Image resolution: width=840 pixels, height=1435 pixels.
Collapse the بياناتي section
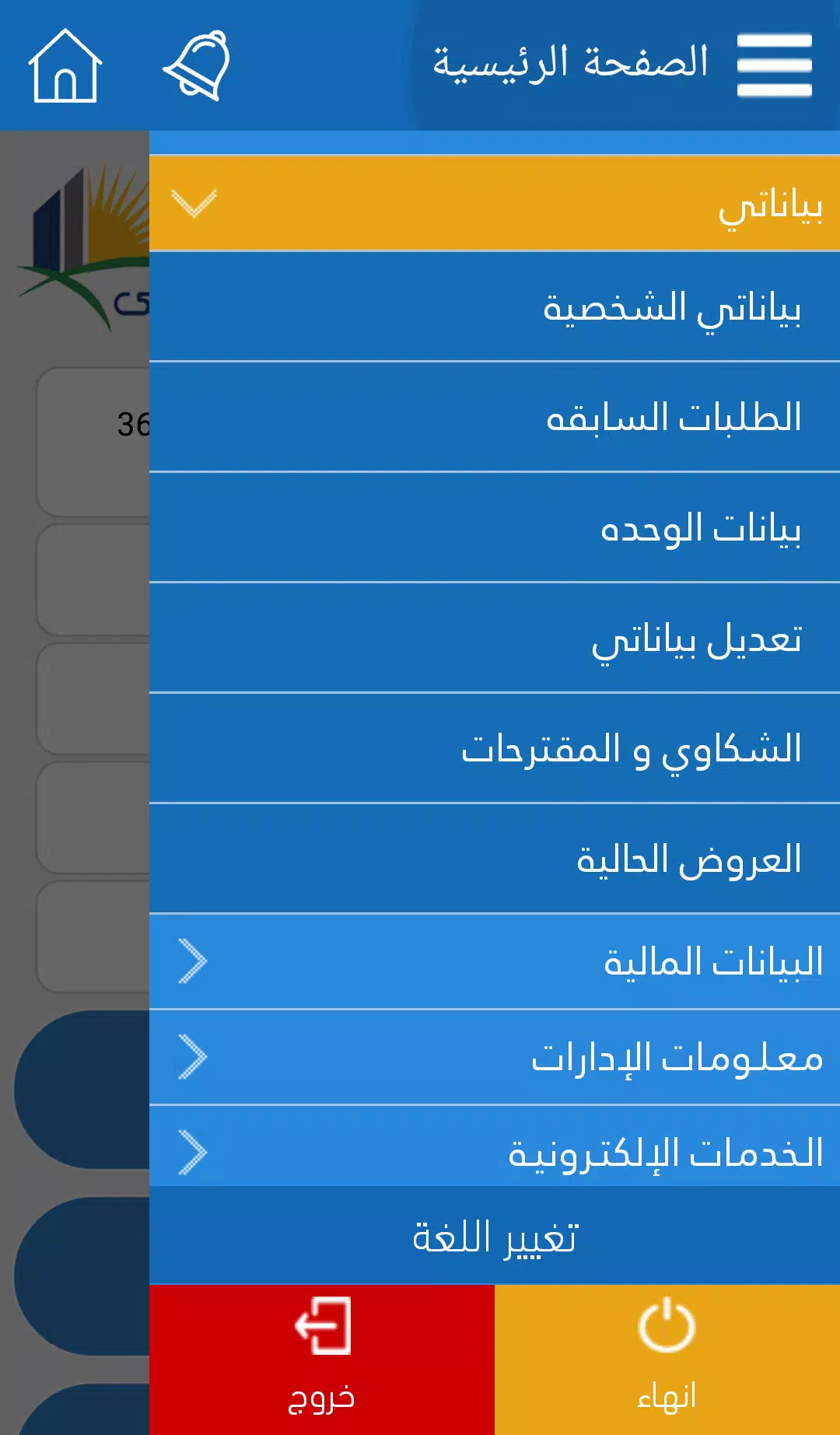point(494,204)
